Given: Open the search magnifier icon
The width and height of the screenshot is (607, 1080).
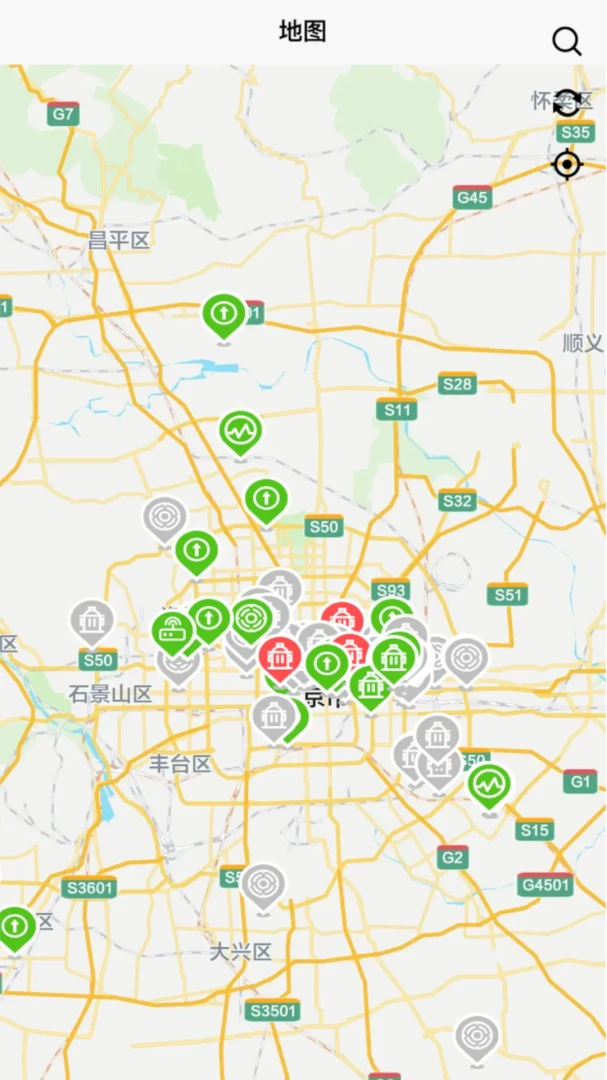Looking at the screenshot, I should 566,41.
